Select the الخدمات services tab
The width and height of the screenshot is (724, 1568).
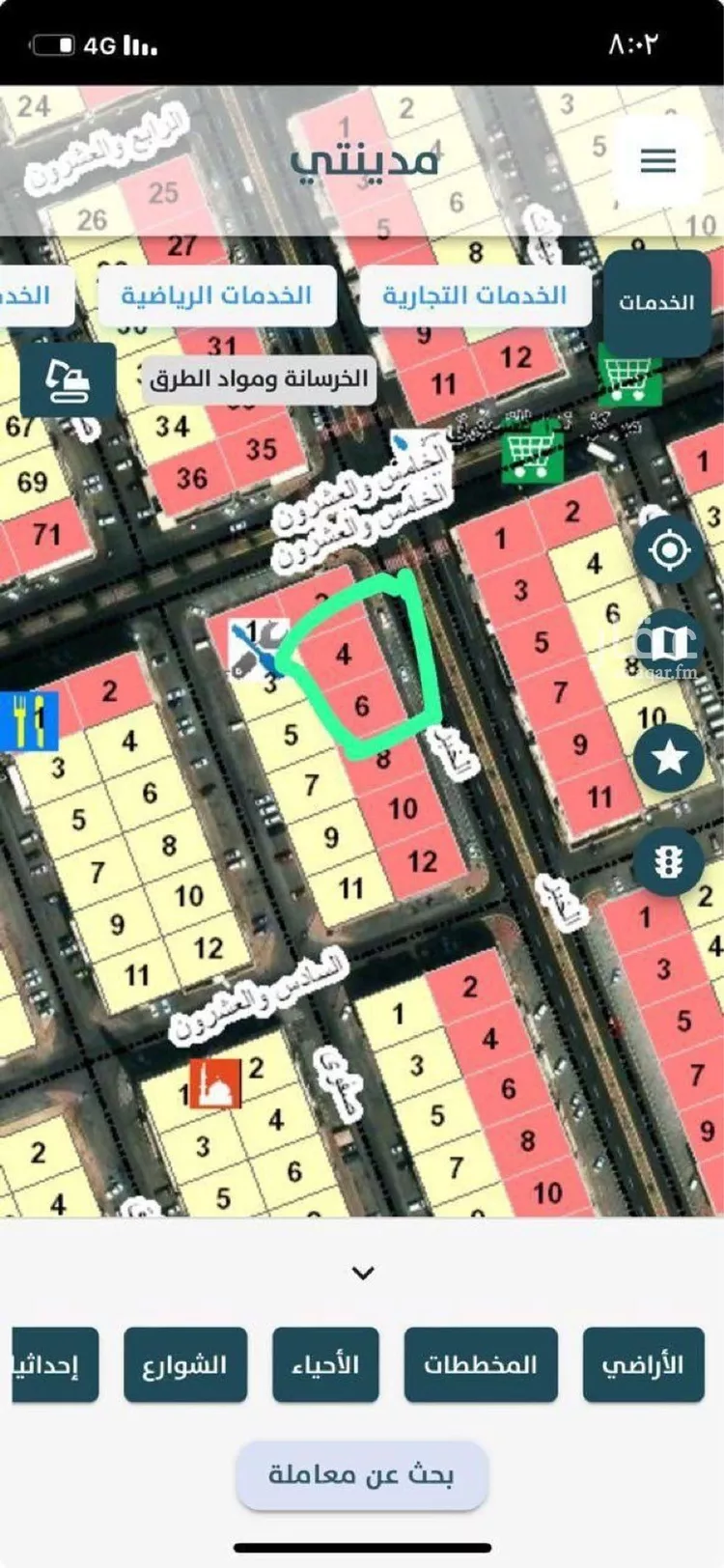[x=655, y=302]
